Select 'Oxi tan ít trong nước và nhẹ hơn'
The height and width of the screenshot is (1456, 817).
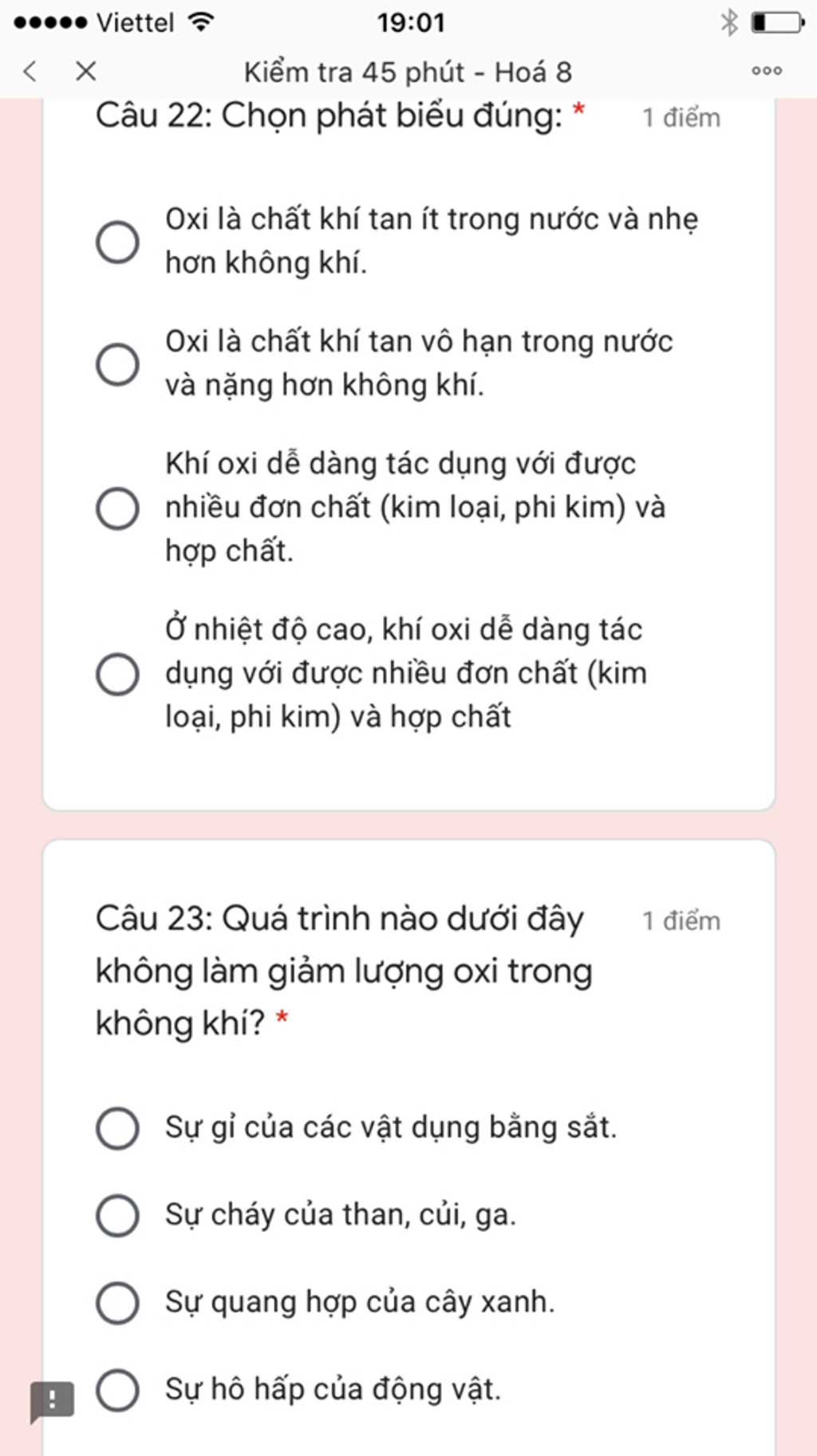click(x=117, y=242)
